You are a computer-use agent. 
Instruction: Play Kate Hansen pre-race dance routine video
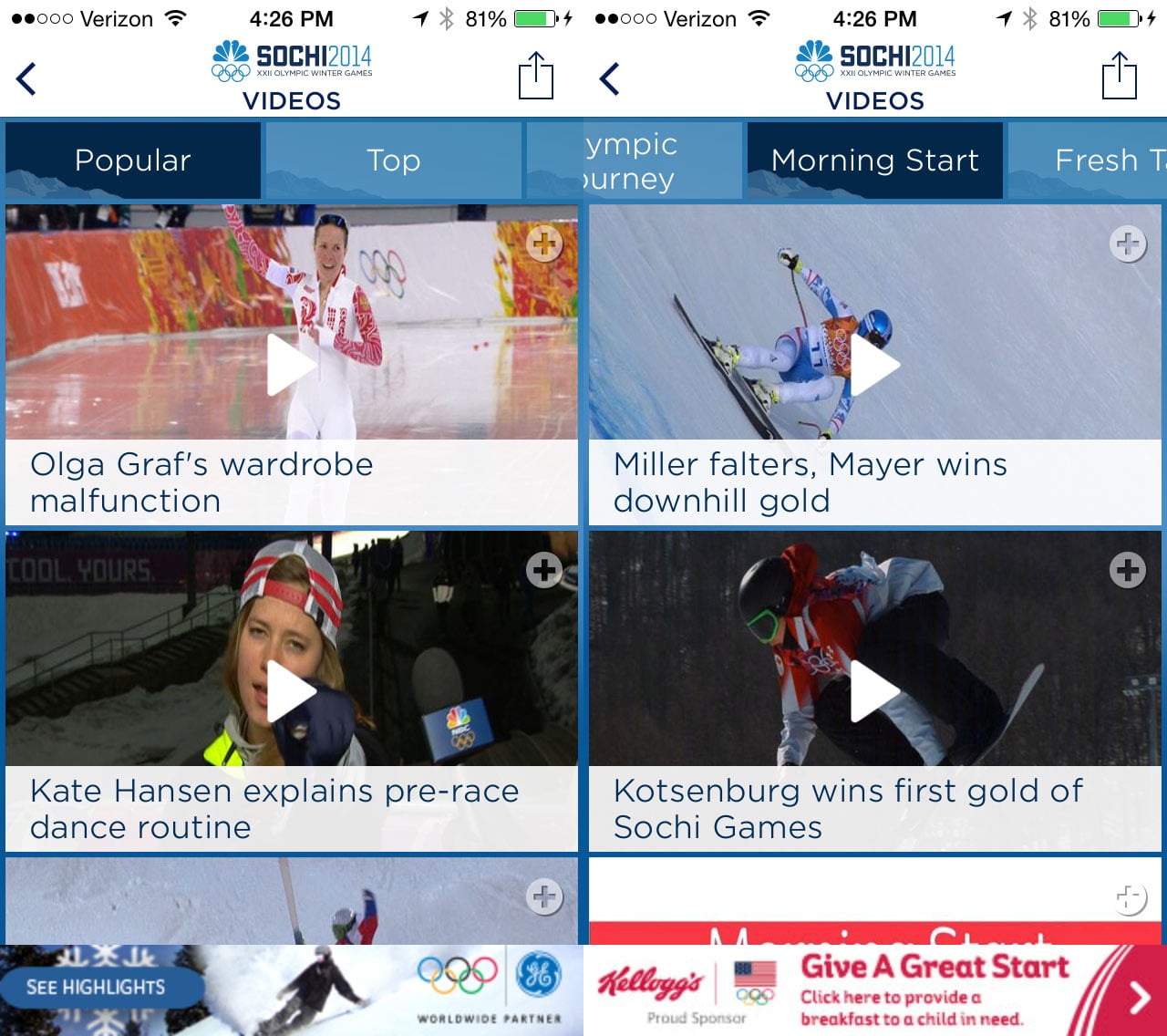click(x=292, y=691)
